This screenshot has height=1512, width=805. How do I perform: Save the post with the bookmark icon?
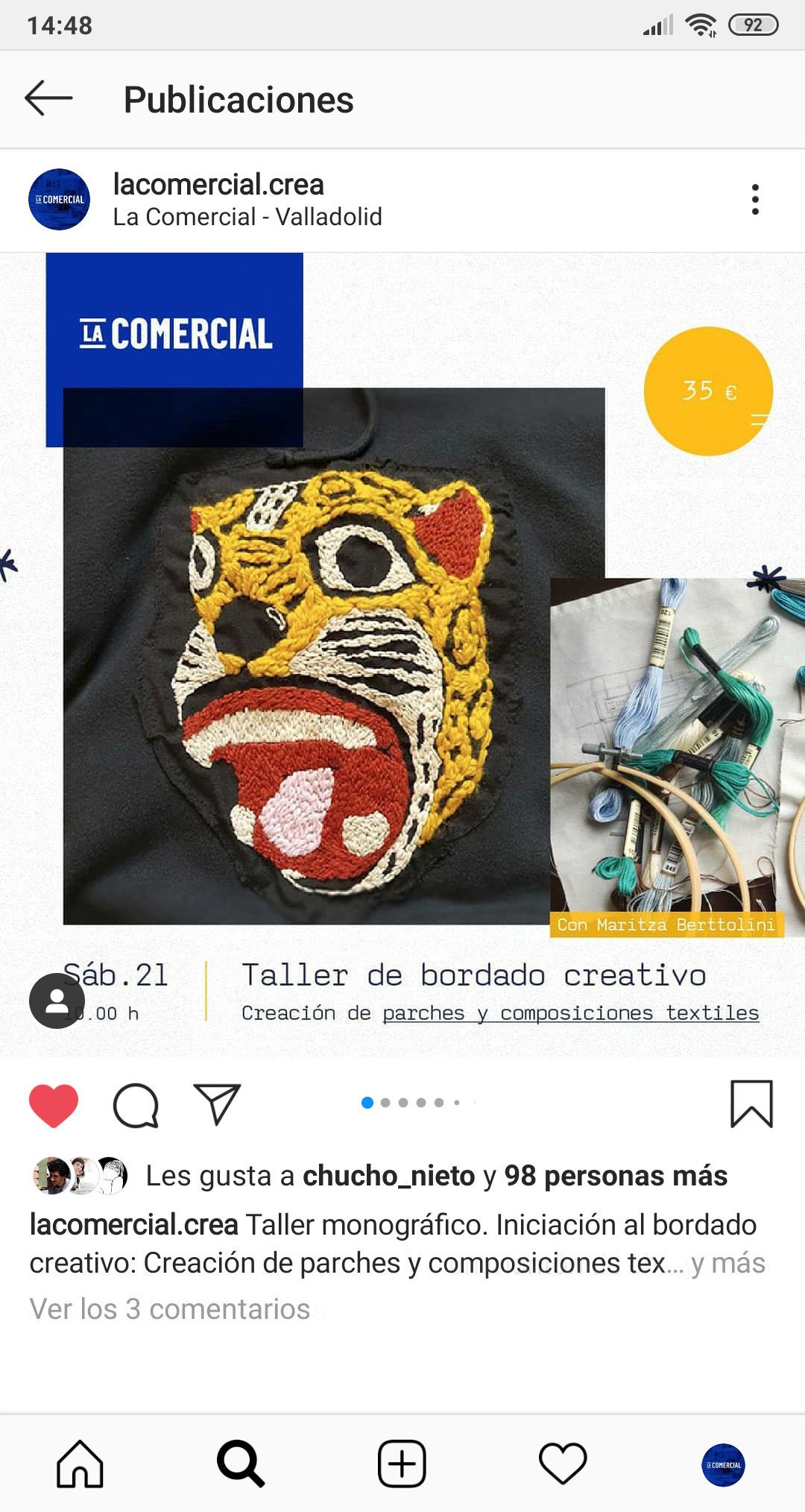point(751,1104)
